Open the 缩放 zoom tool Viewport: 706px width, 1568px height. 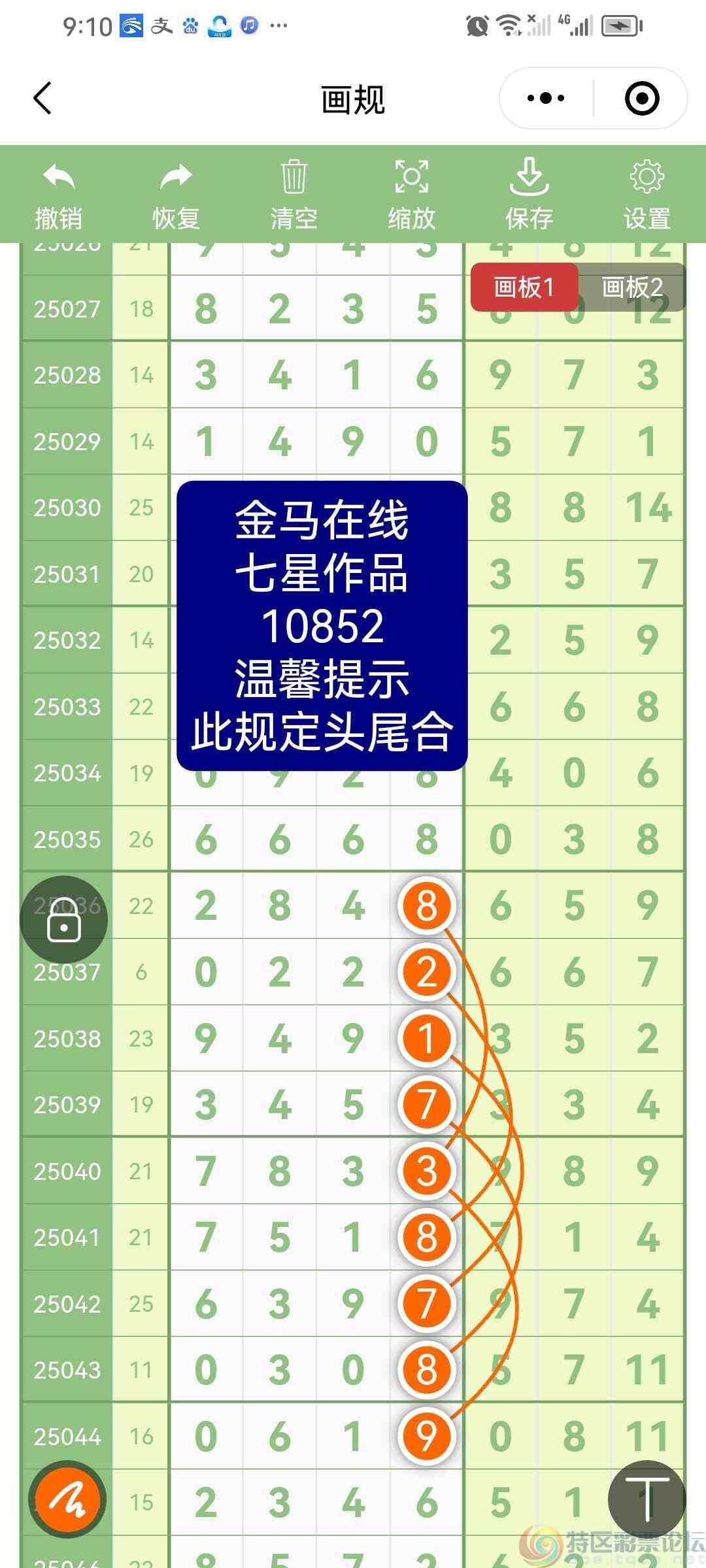[x=411, y=189]
